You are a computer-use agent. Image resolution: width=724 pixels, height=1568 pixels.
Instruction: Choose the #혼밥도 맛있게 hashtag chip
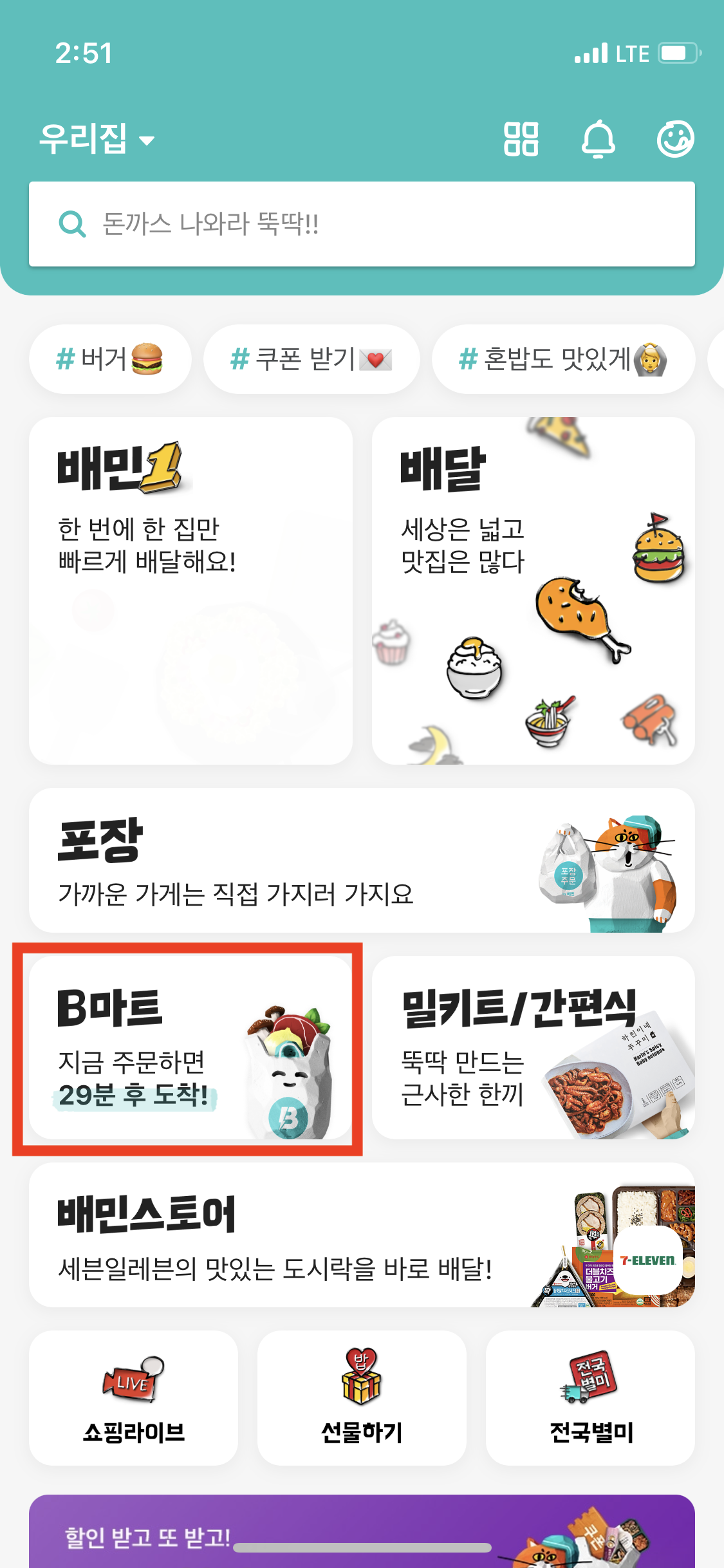(563, 359)
